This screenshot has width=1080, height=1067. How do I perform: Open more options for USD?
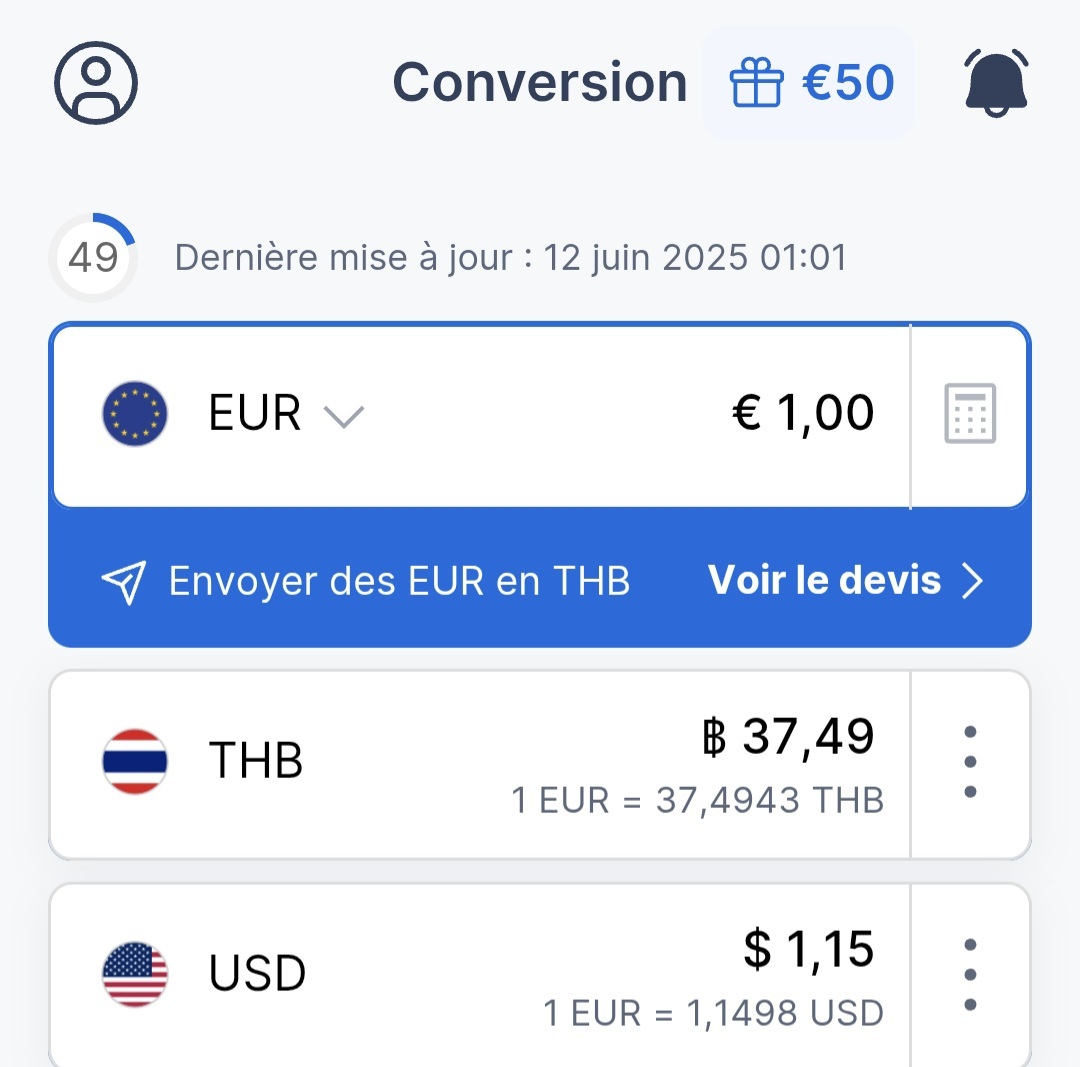tap(969, 974)
